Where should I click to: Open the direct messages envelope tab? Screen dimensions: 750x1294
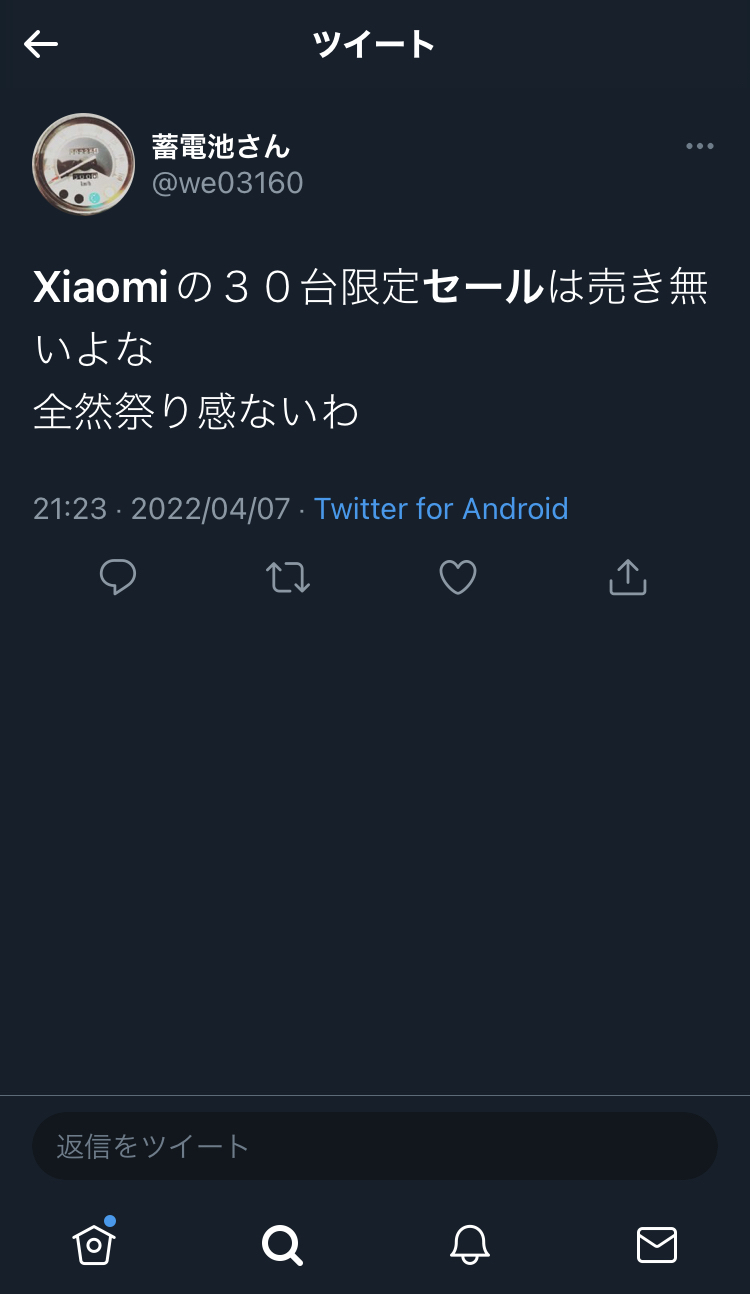click(x=657, y=1245)
